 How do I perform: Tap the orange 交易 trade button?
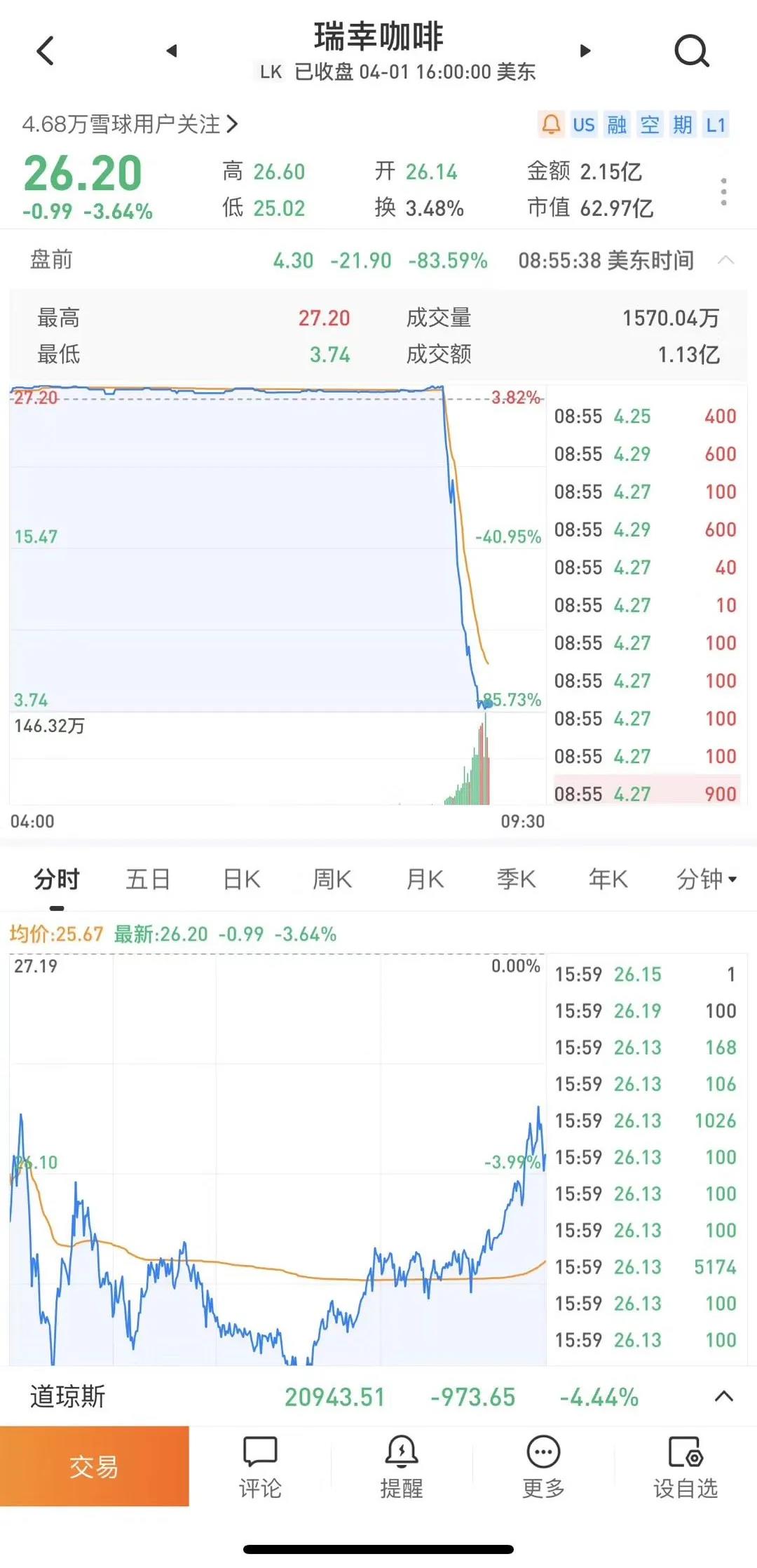(x=95, y=1466)
